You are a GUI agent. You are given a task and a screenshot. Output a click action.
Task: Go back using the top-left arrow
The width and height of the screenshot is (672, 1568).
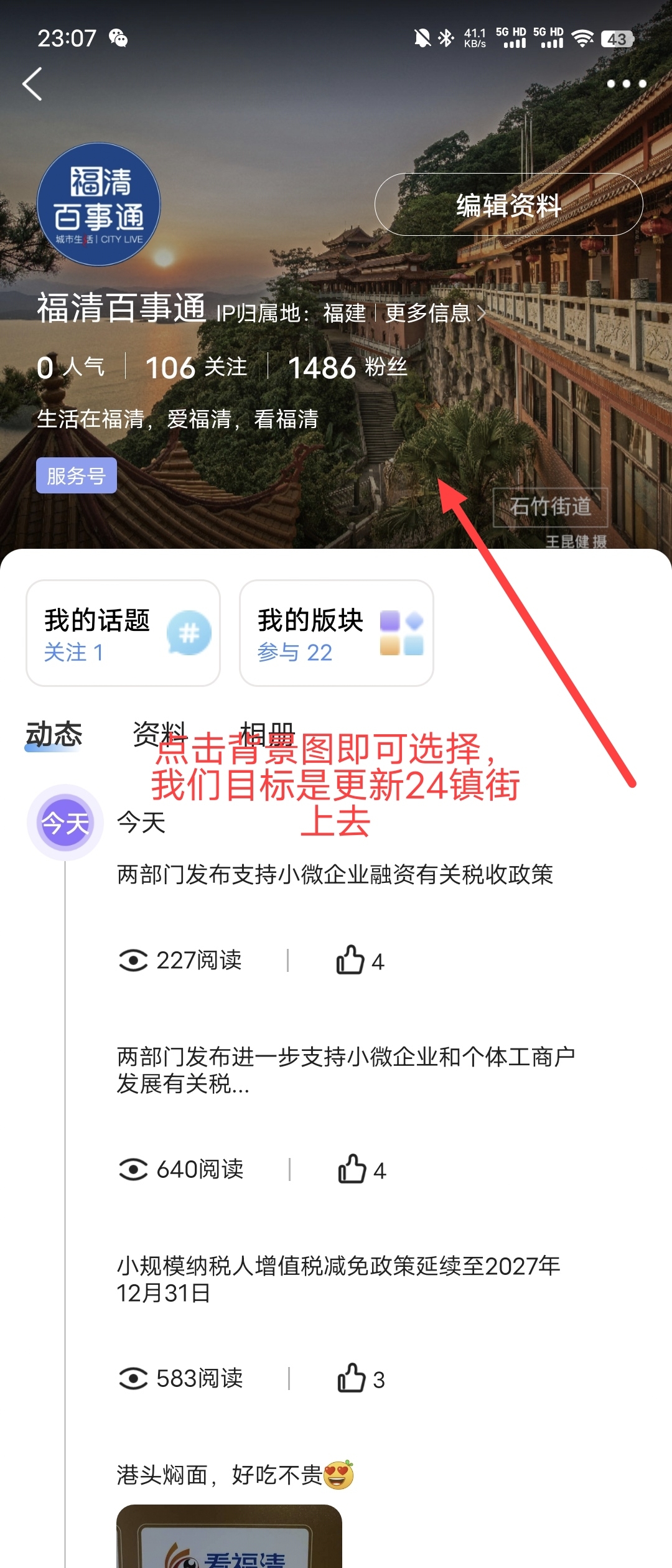[x=32, y=84]
